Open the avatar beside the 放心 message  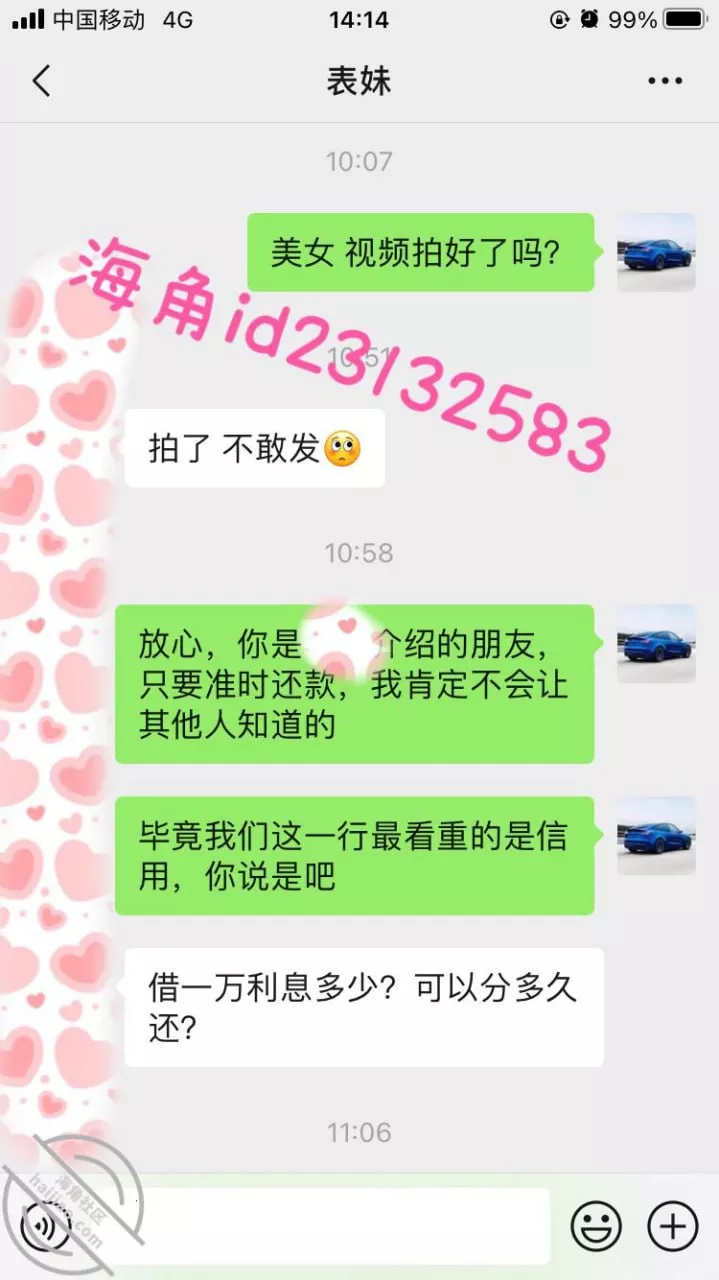656,643
